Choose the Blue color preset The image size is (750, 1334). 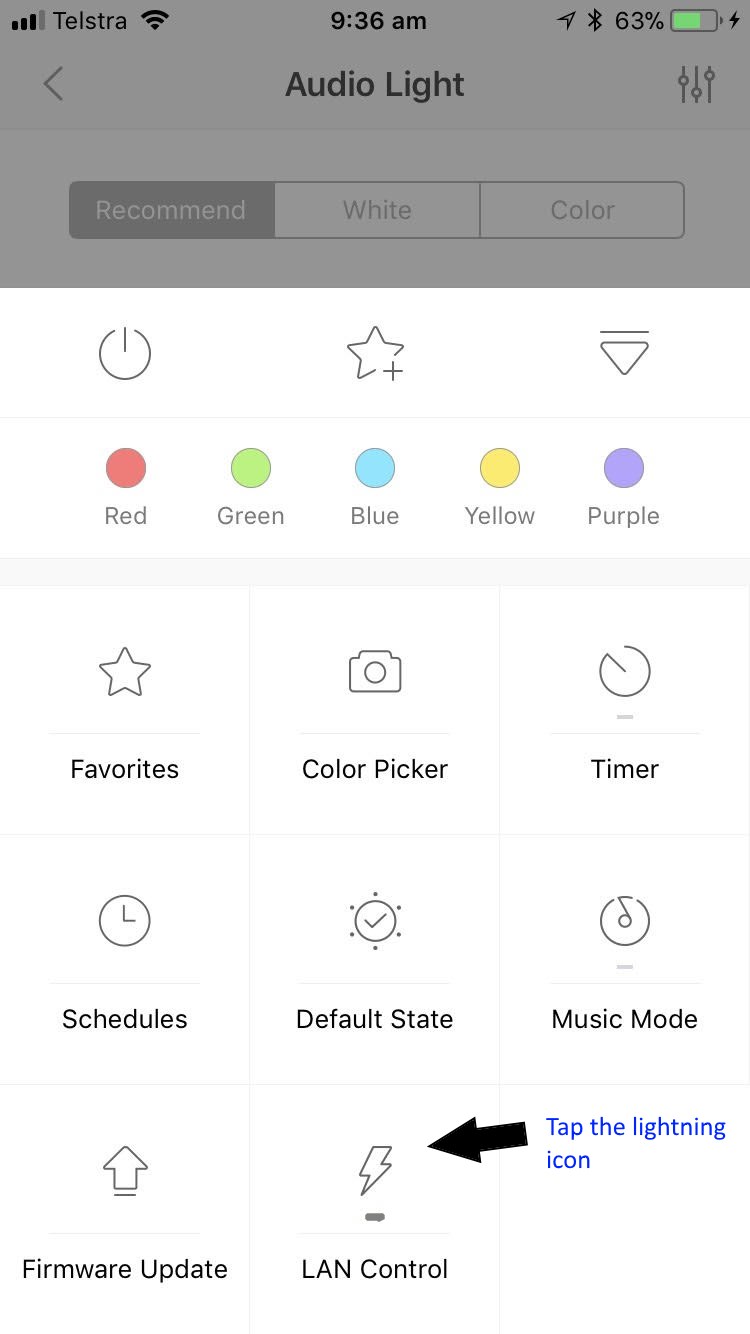pos(375,467)
